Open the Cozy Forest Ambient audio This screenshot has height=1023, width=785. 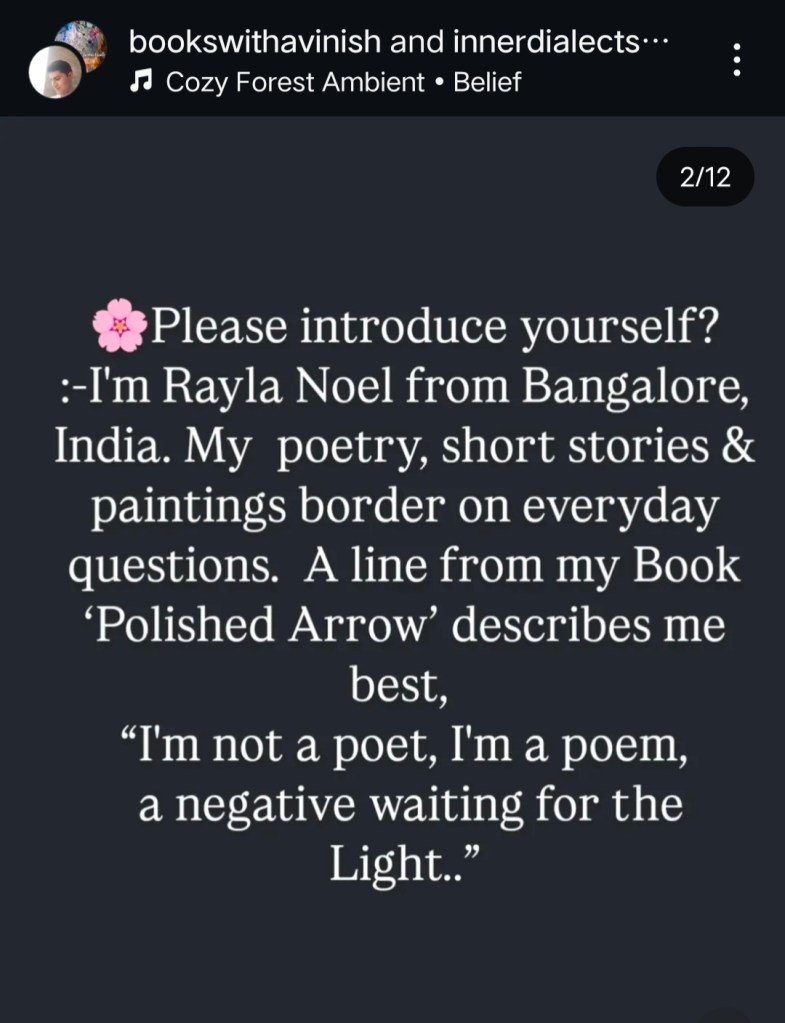326,82
